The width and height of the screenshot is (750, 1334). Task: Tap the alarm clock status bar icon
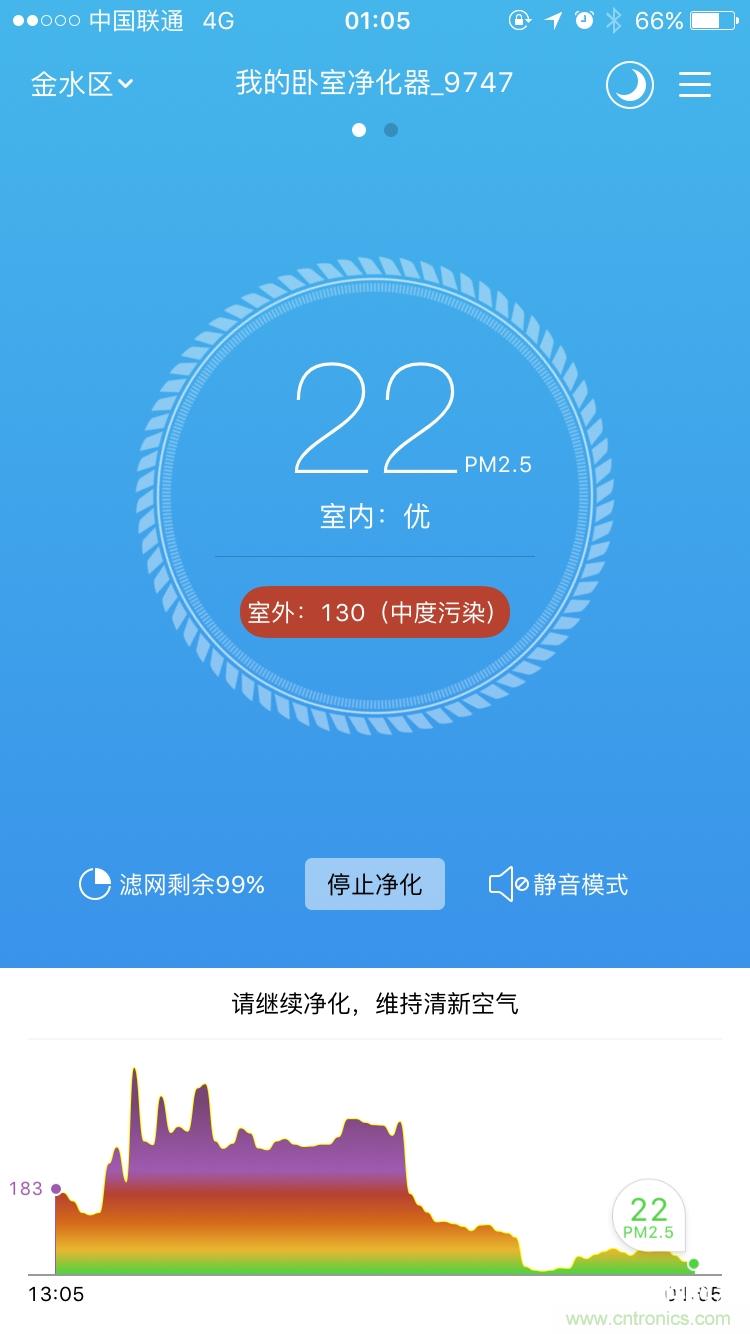[583, 18]
